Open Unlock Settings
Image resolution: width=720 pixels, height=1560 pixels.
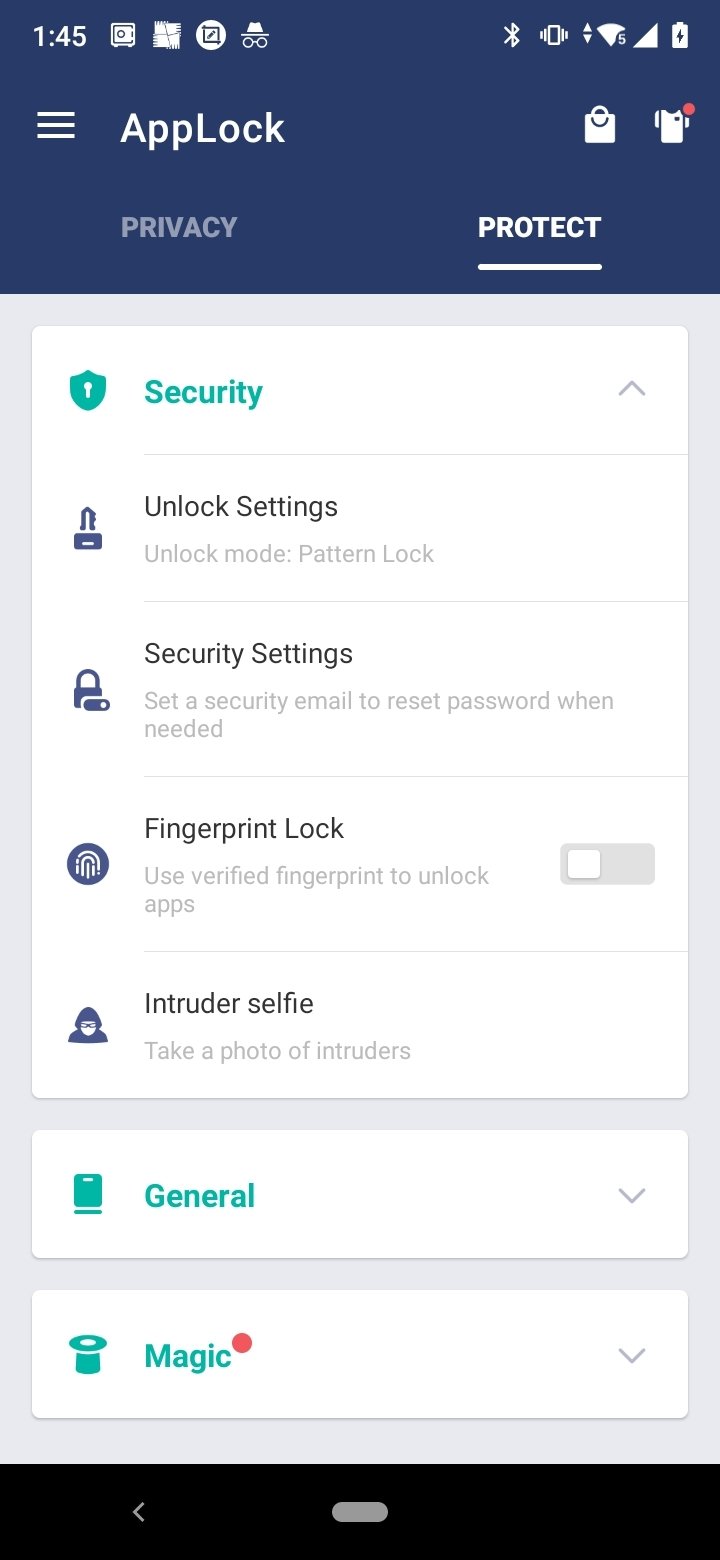point(360,528)
